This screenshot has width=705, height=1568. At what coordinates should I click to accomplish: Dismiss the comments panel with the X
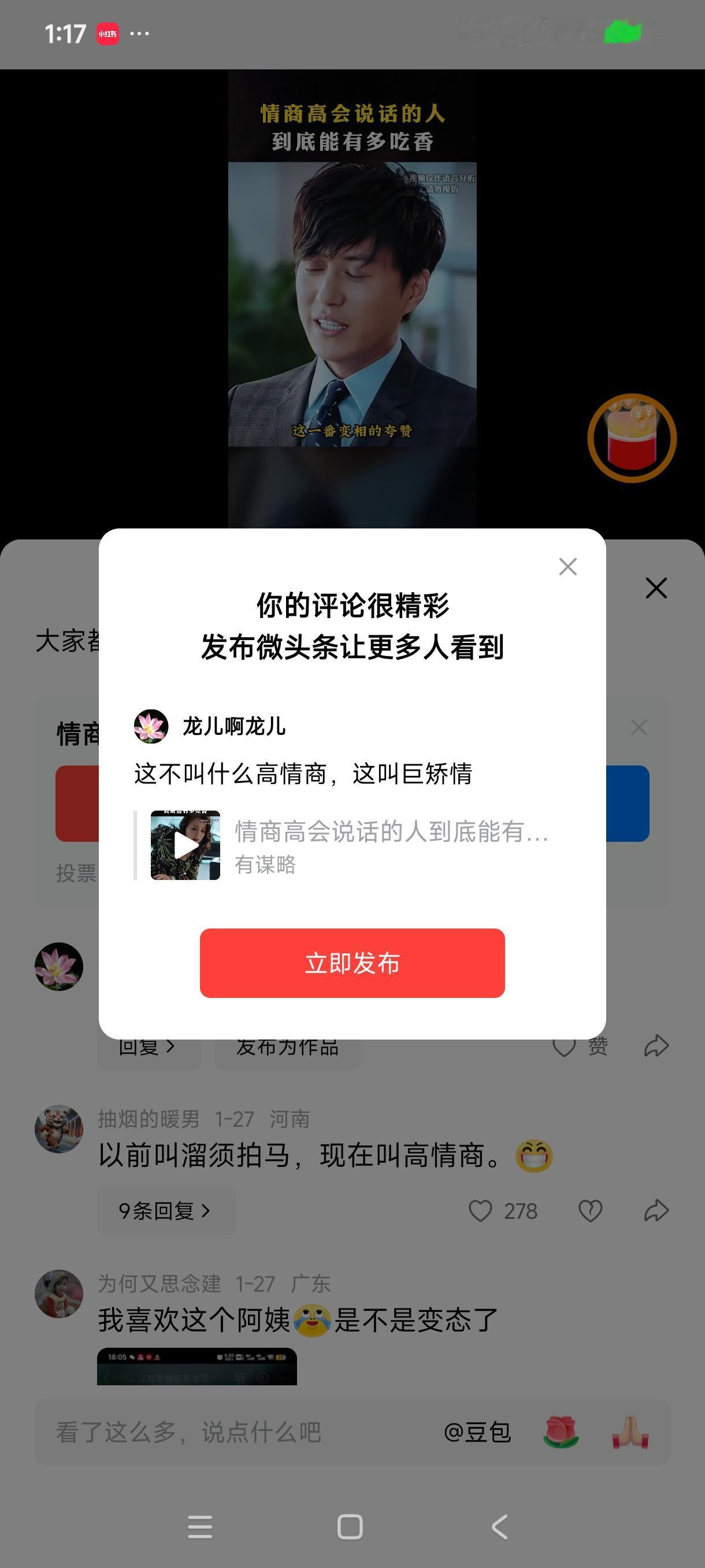click(x=656, y=589)
